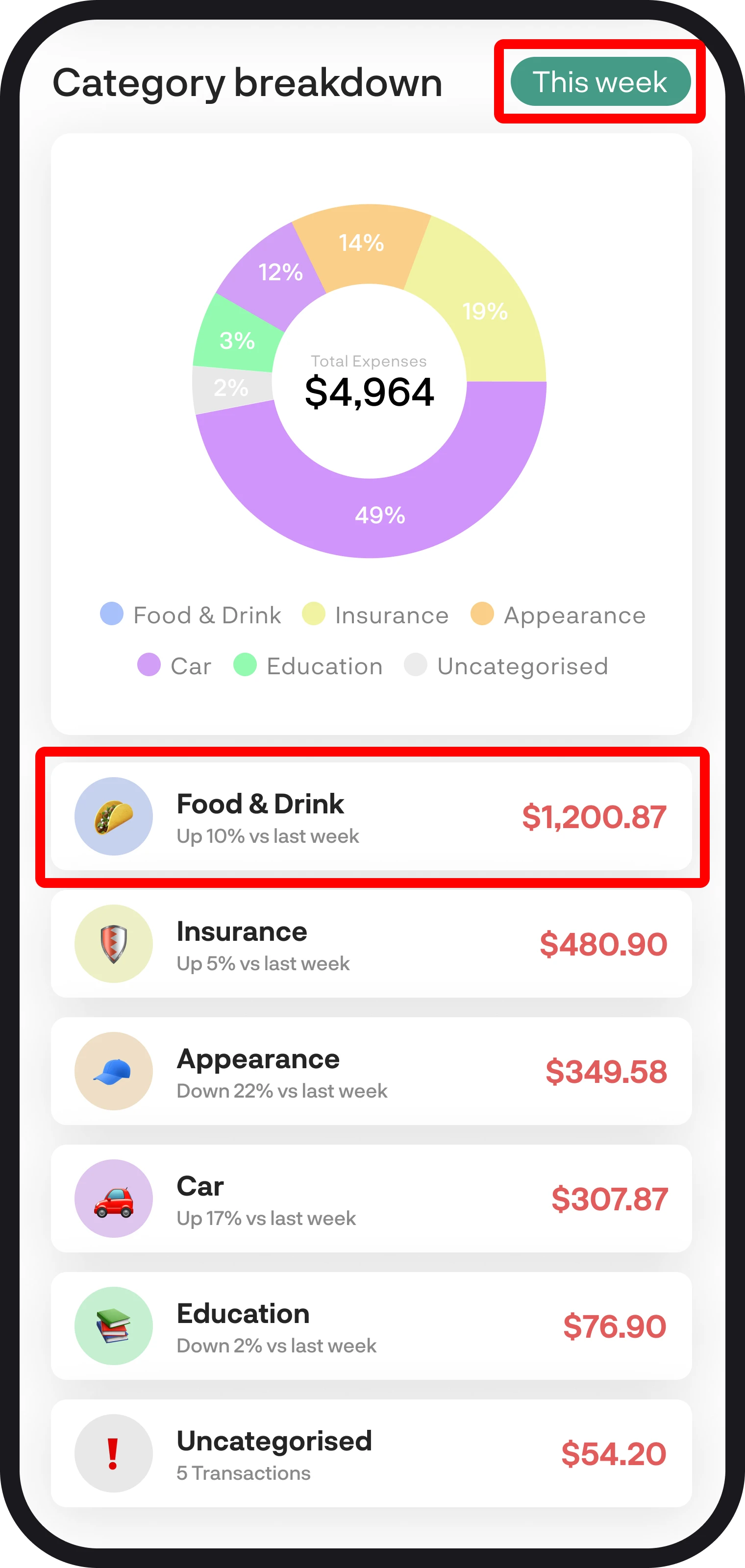Open the Insurance category row

click(x=372, y=943)
